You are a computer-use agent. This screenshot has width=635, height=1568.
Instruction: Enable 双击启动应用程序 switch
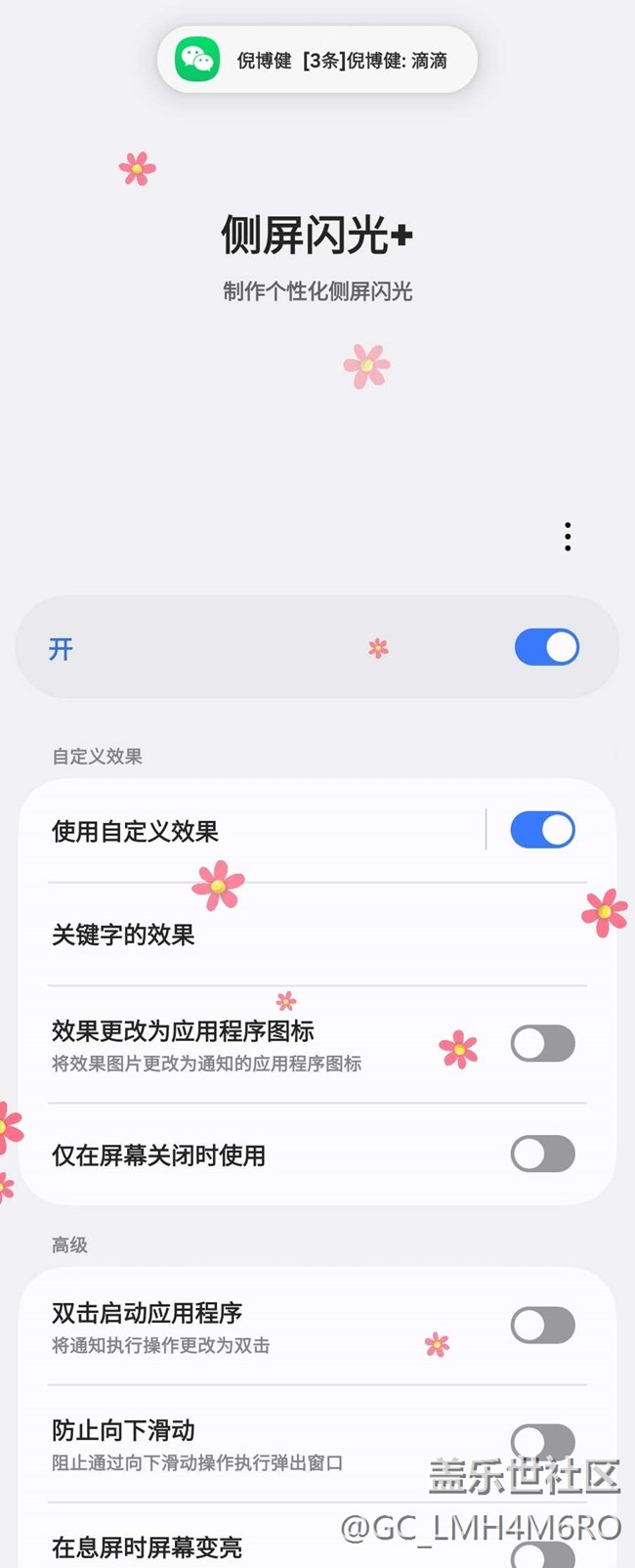pyautogui.click(x=543, y=1326)
